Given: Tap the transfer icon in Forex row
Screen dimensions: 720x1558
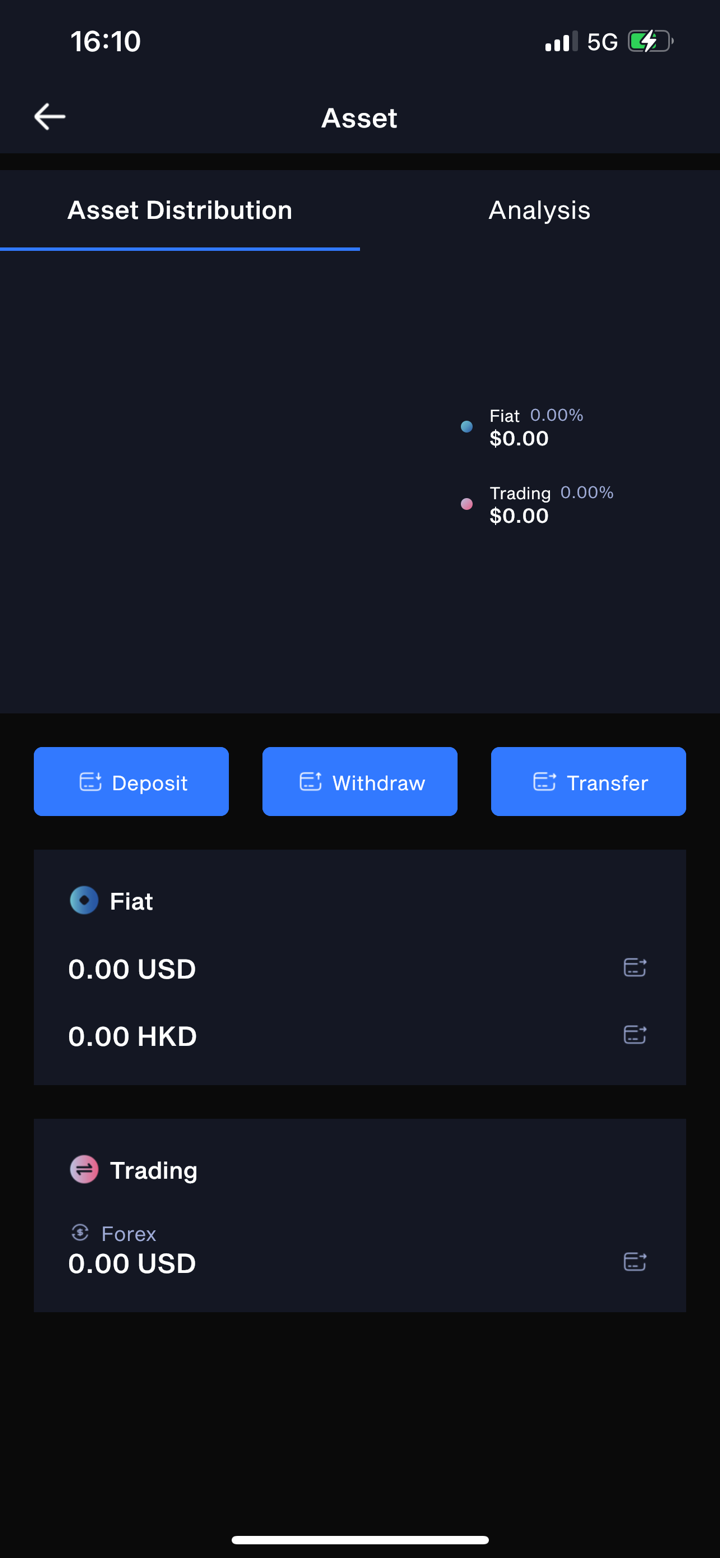Looking at the screenshot, I should (635, 1262).
